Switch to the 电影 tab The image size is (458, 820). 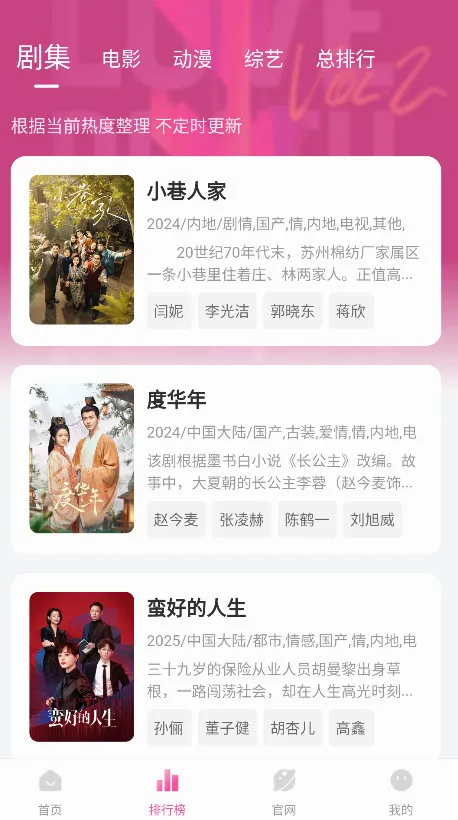coord(121,59)
